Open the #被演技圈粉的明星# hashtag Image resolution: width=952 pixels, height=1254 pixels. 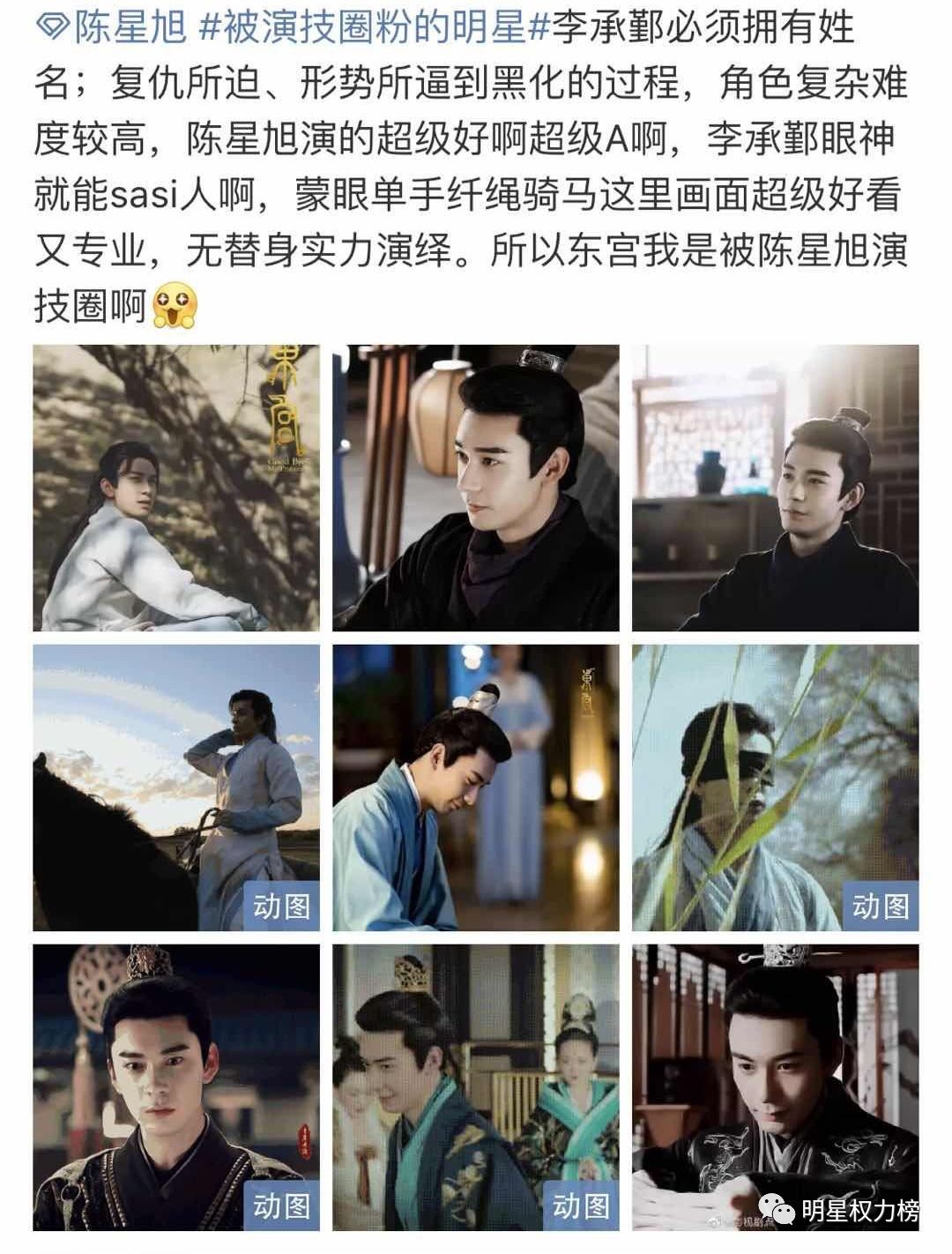tap(375, 28)
